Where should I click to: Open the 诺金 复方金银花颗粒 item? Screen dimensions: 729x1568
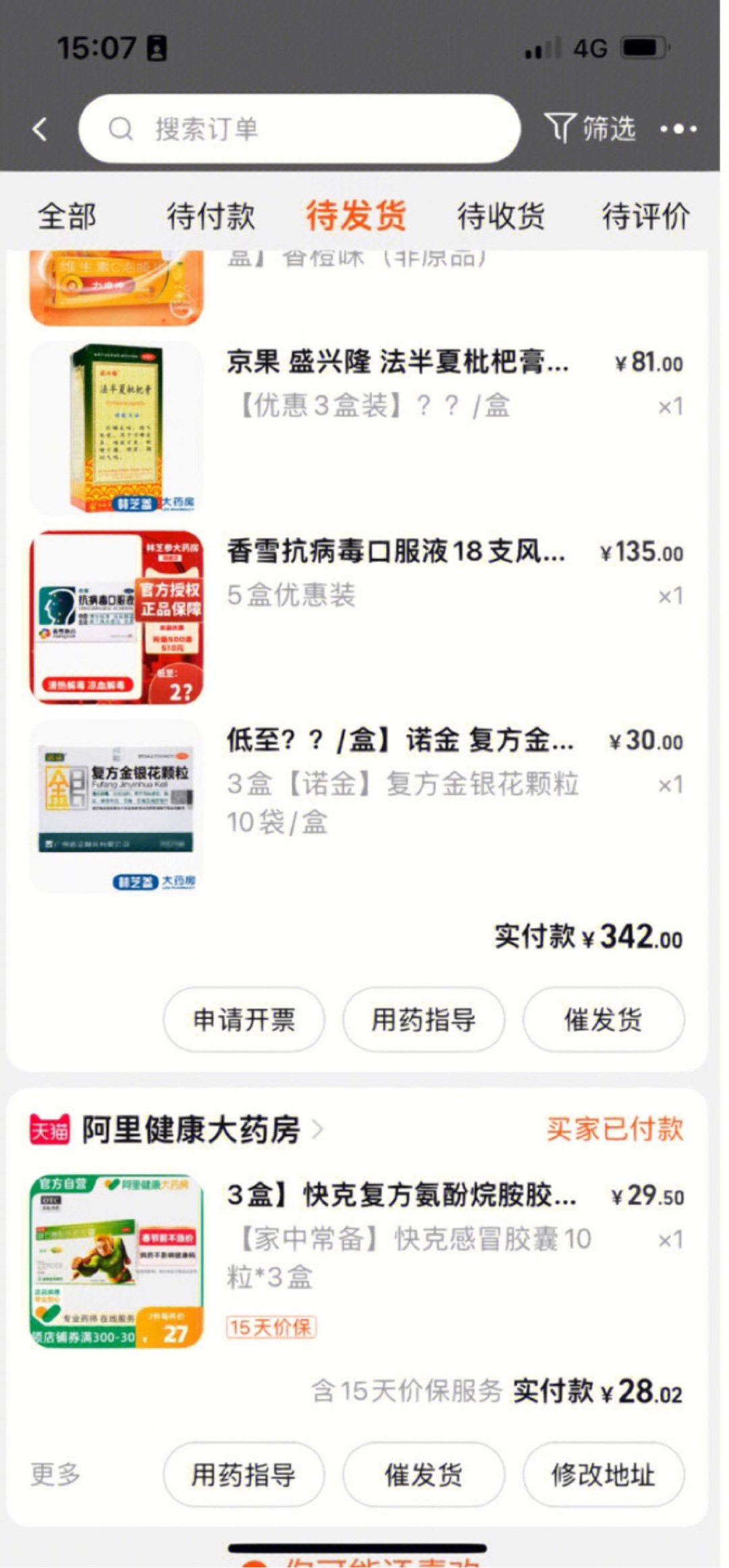[400, 741]
